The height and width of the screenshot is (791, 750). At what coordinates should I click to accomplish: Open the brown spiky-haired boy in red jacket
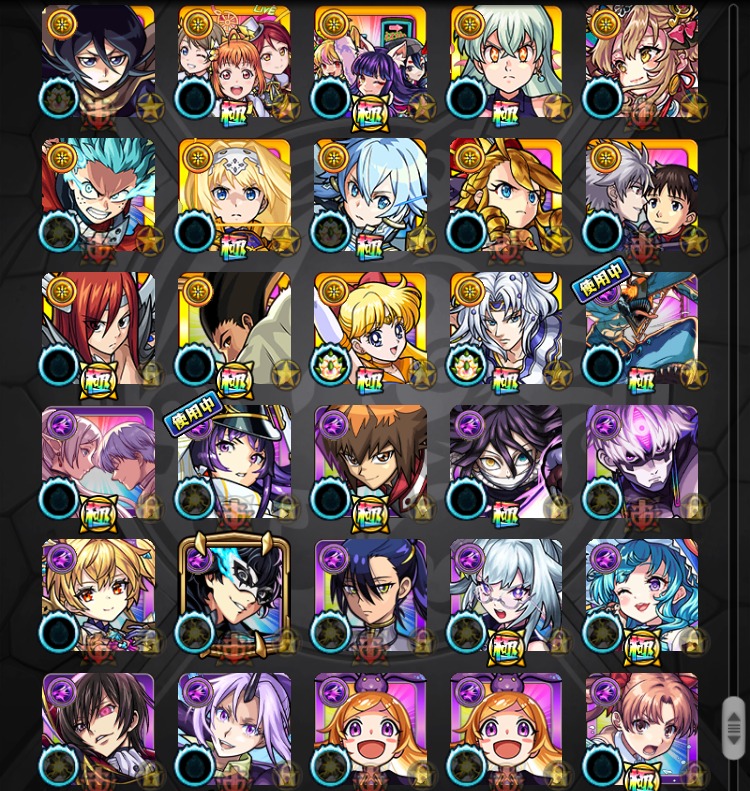coord(370,462)
